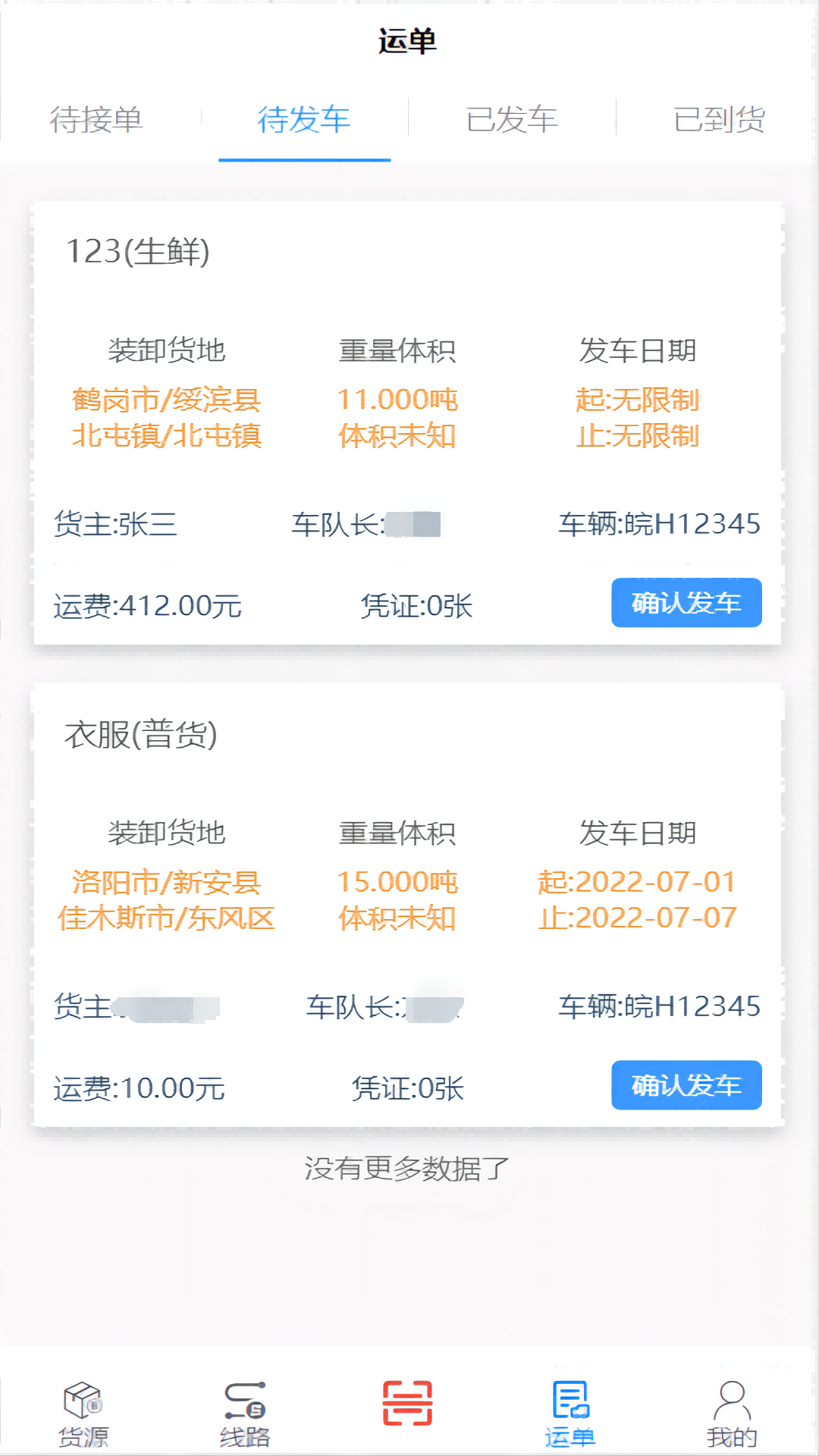
Task: Open the 已到货 tab
Action: click(719, 119)
